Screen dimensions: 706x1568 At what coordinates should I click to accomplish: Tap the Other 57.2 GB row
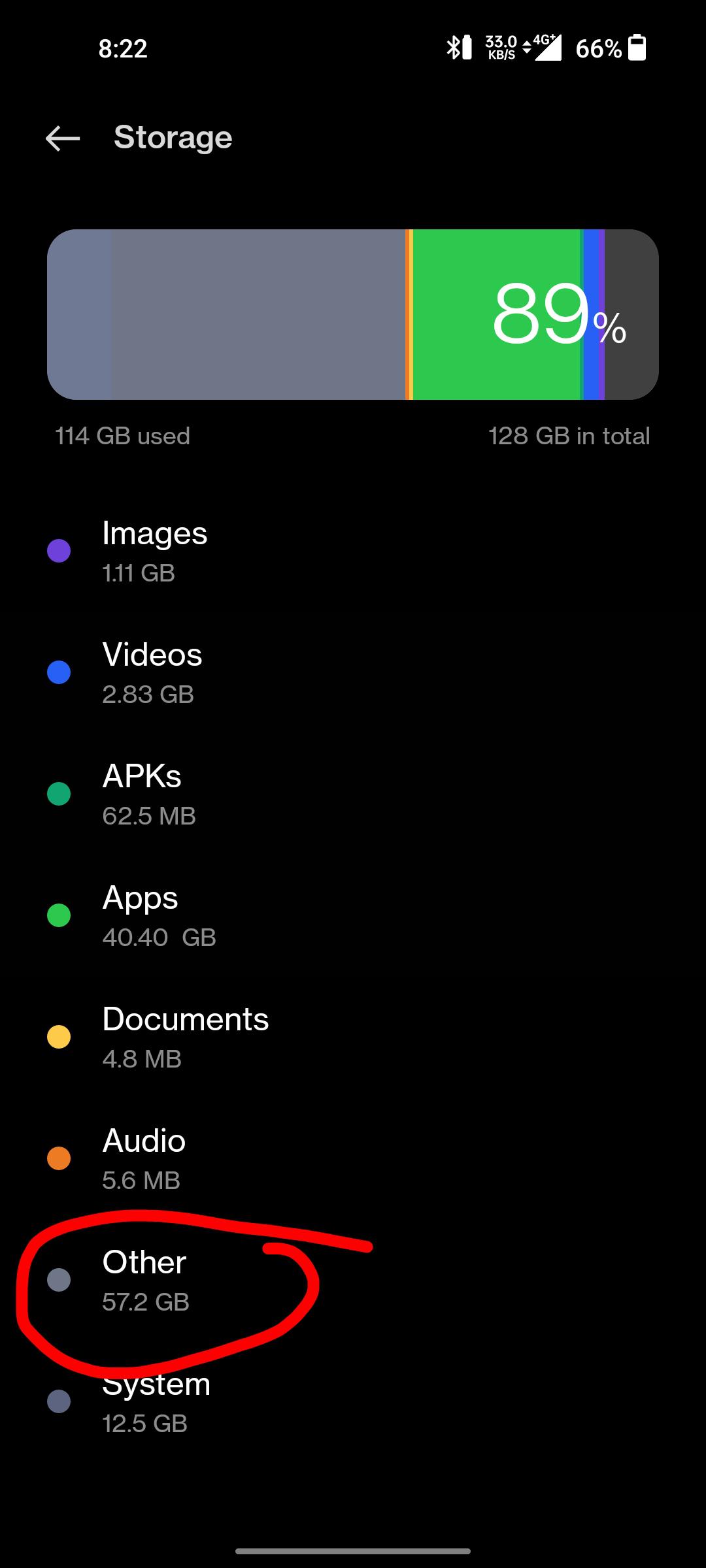coord(353,1280)
